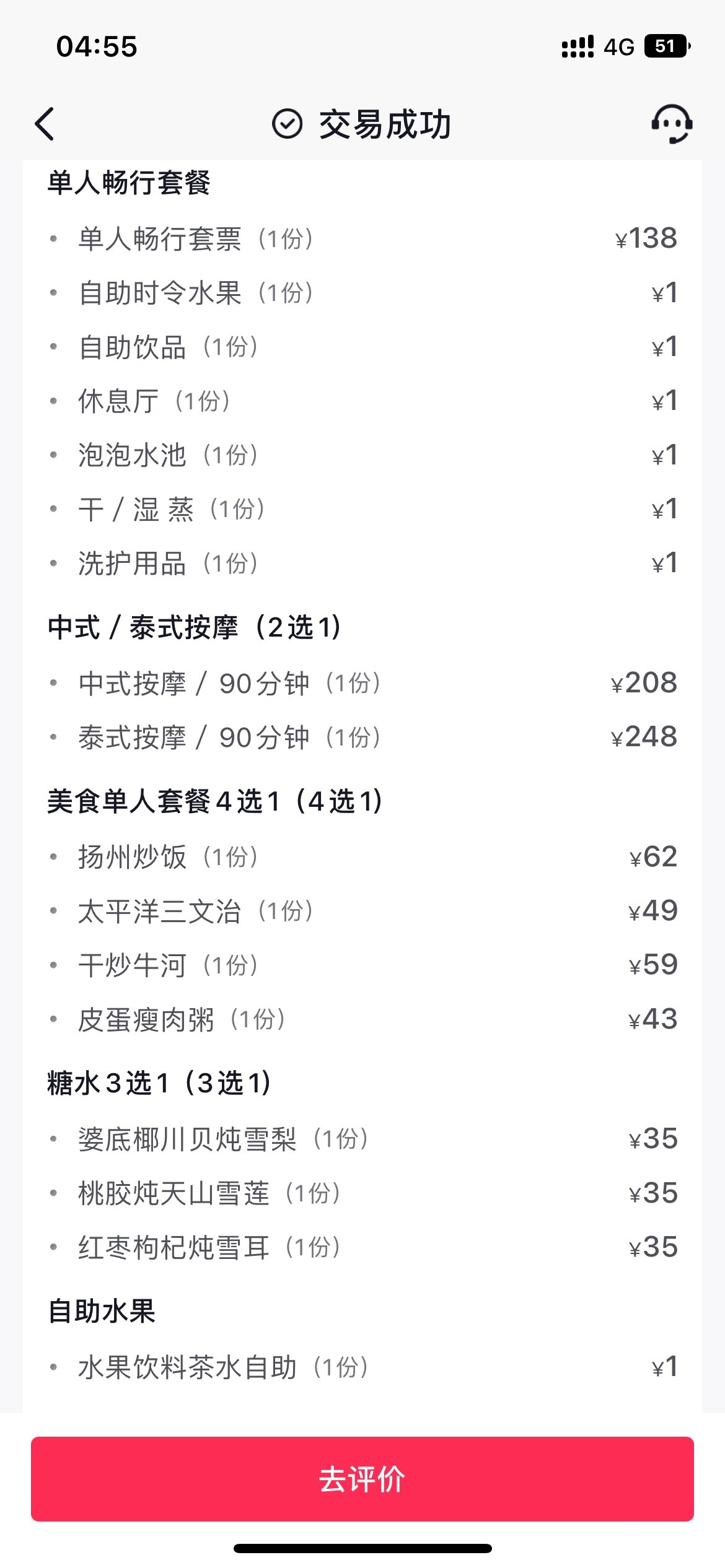
Task: Go back with the top-left arrow
Action: [45, 124]
